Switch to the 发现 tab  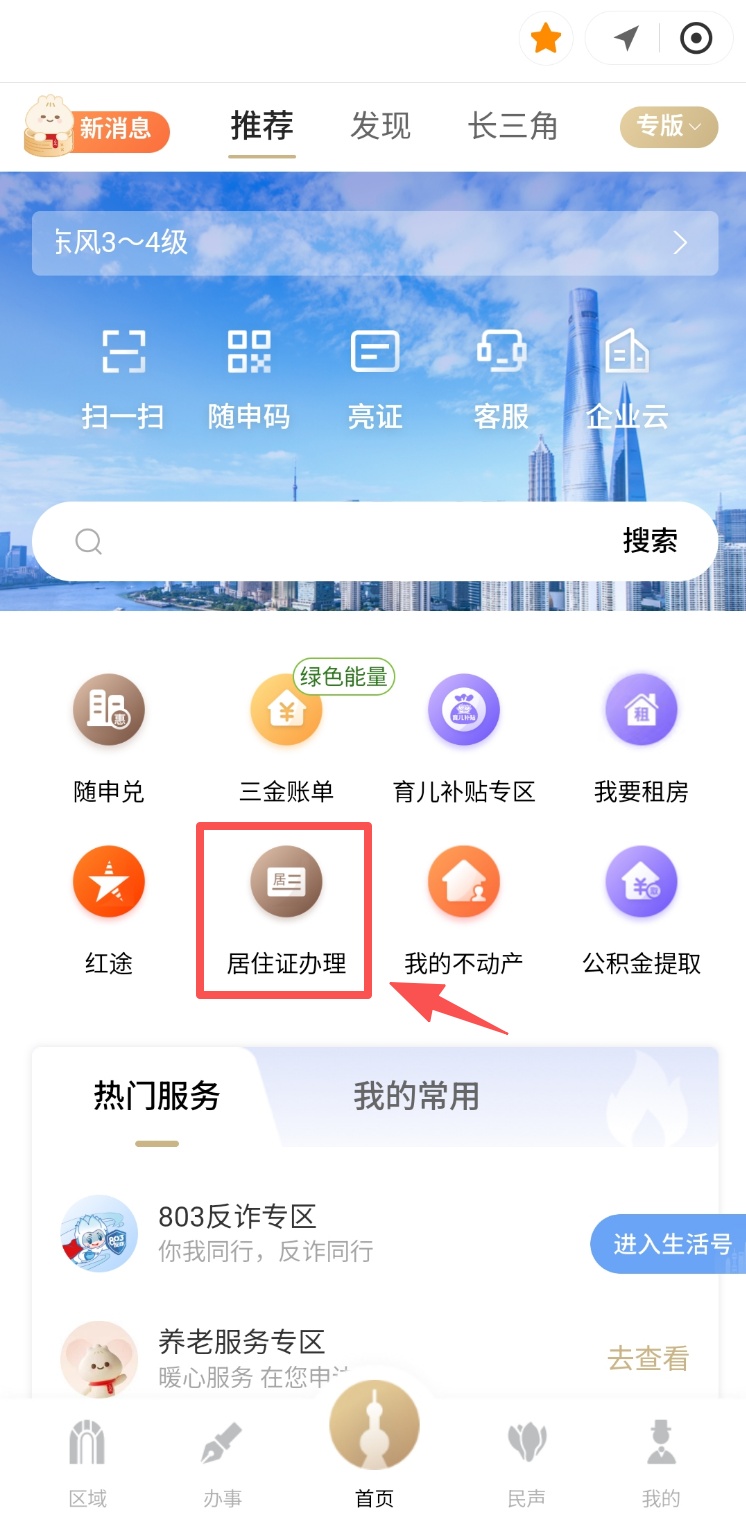coord(380,127)
